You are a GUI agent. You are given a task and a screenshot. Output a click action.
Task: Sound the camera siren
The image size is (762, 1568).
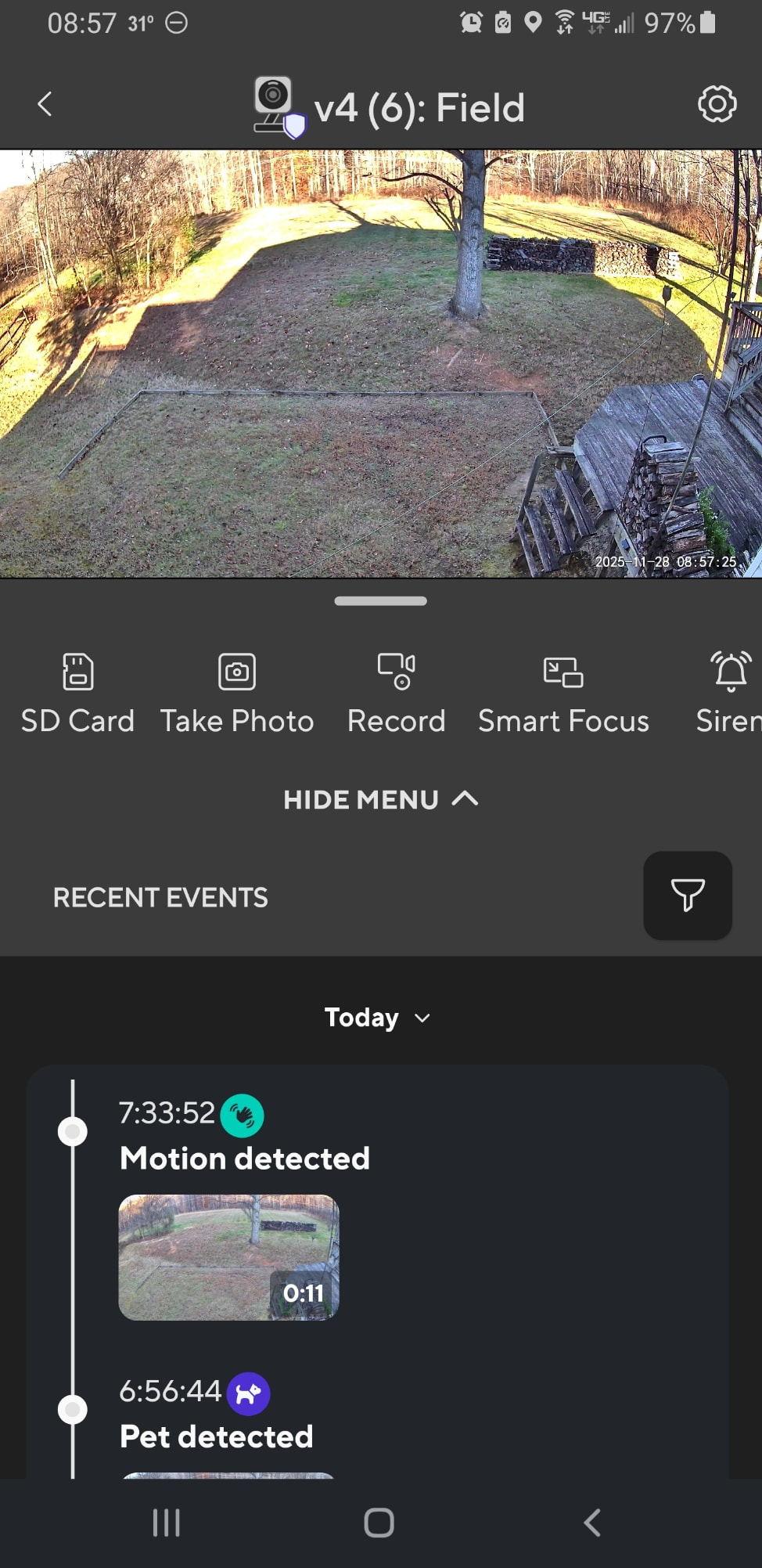point(730,693)
